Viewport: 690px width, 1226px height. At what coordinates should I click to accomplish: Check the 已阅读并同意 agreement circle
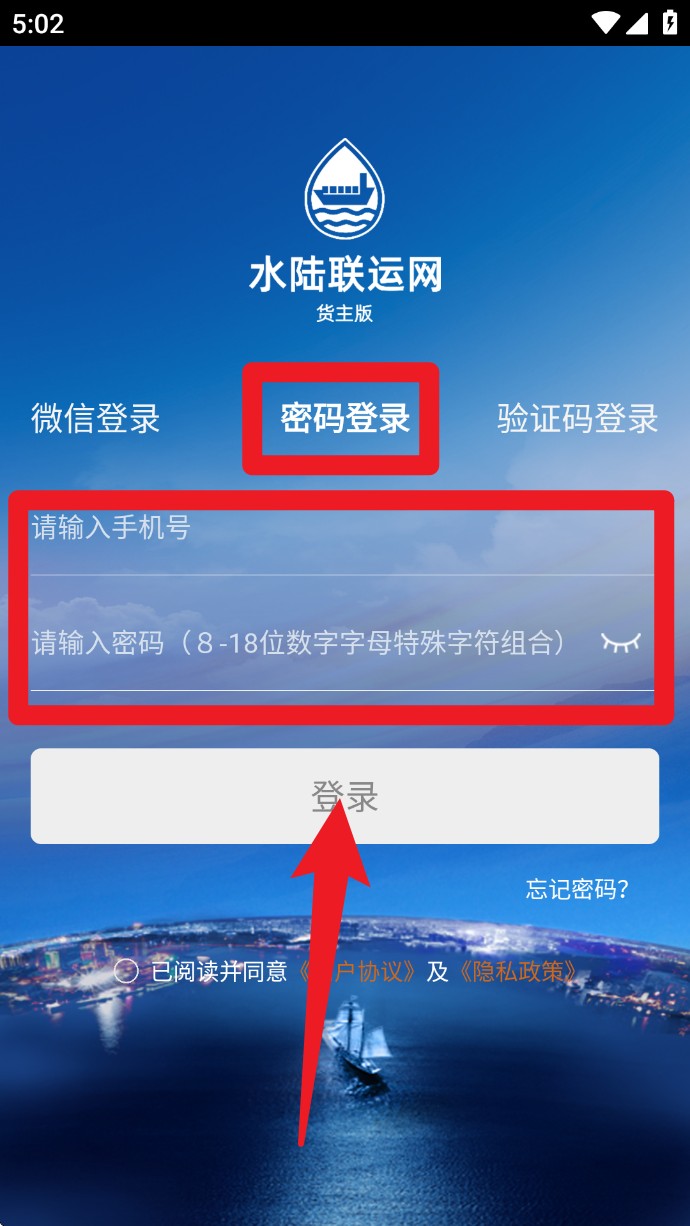[x=125, y=971]
